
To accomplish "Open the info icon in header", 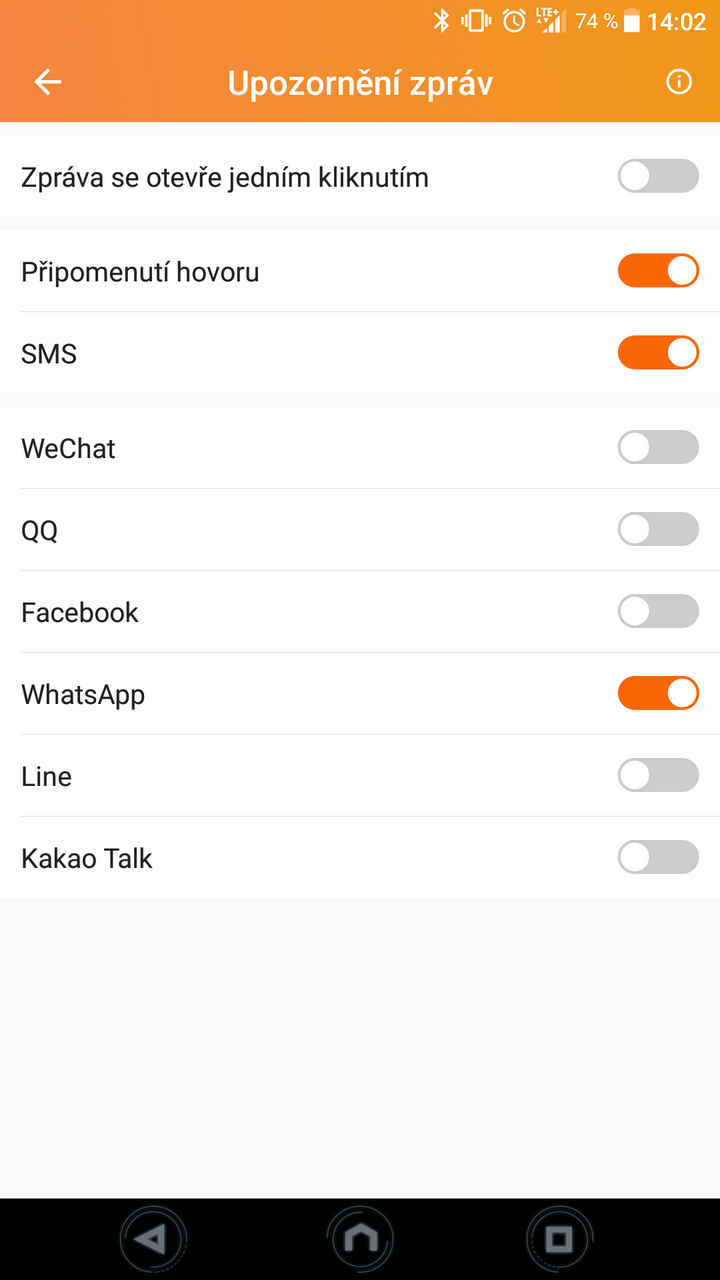I will [x=679, y=82].
